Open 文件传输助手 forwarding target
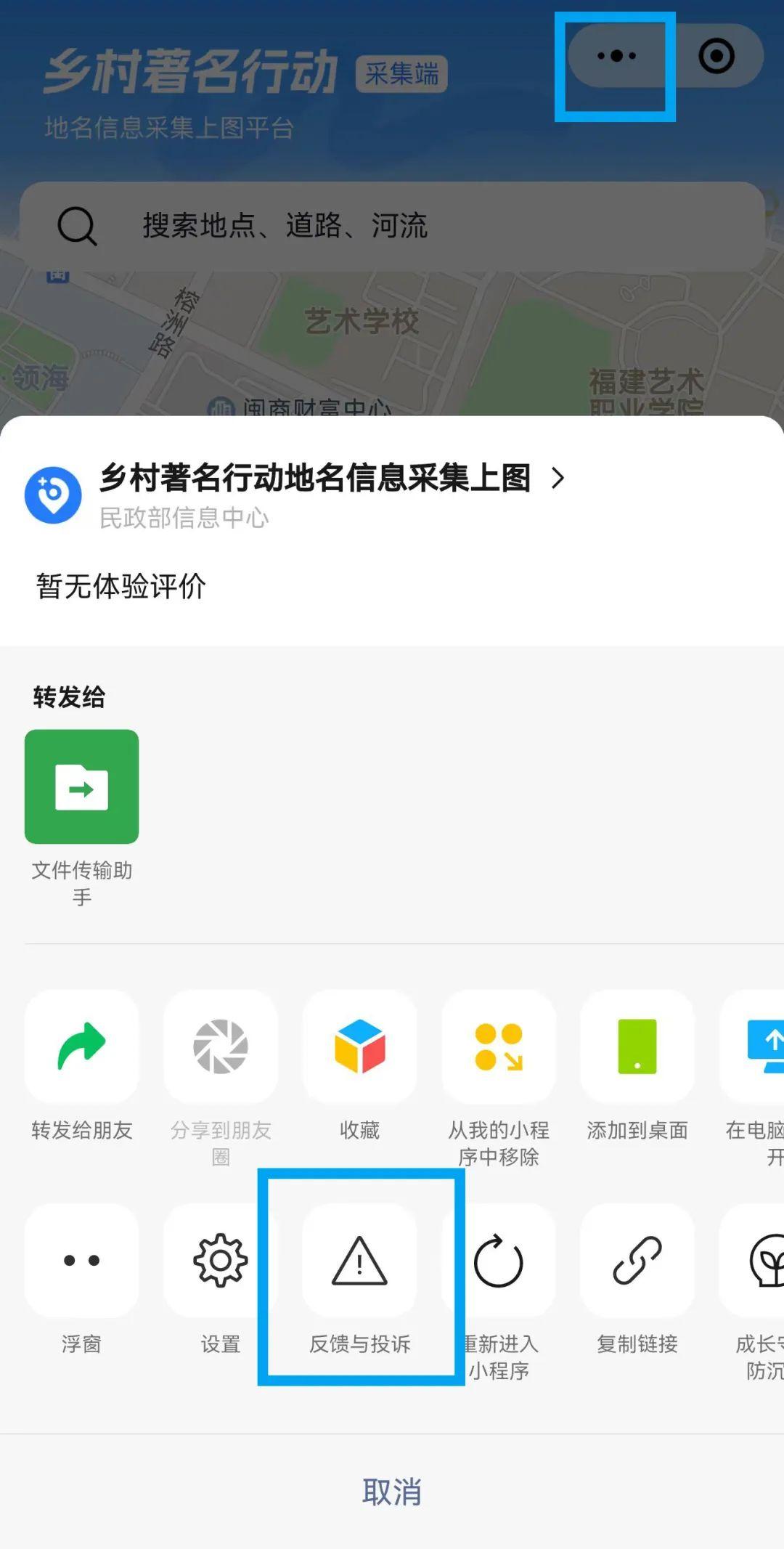Viewport: 784px width, 1549px height. coord(81,786)
